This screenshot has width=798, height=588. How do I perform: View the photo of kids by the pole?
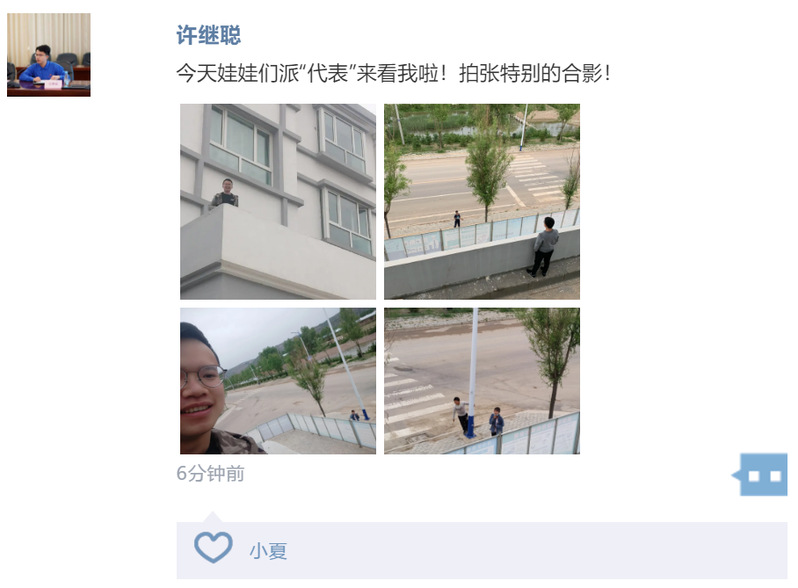coord(481,381)
